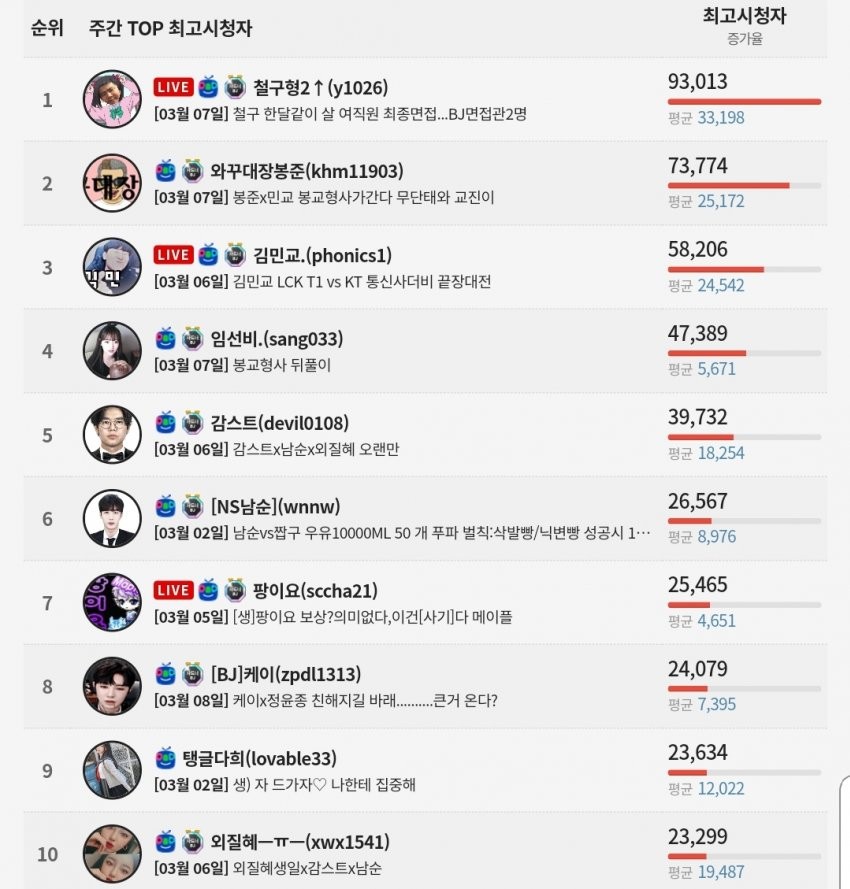View 외질혜 (xwx1541) ranking row

298,842
